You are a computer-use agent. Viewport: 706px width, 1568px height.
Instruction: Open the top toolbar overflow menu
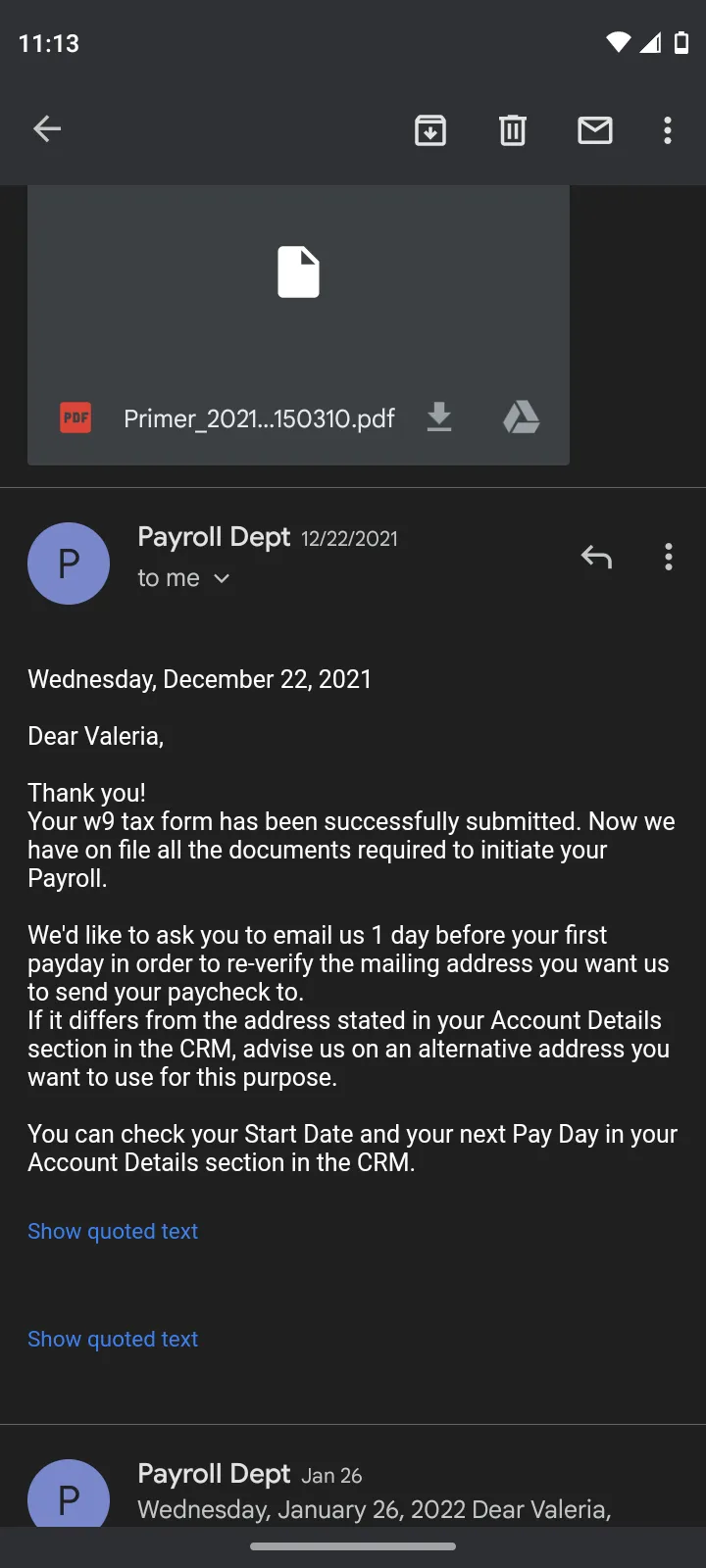(x=668, y=130)
